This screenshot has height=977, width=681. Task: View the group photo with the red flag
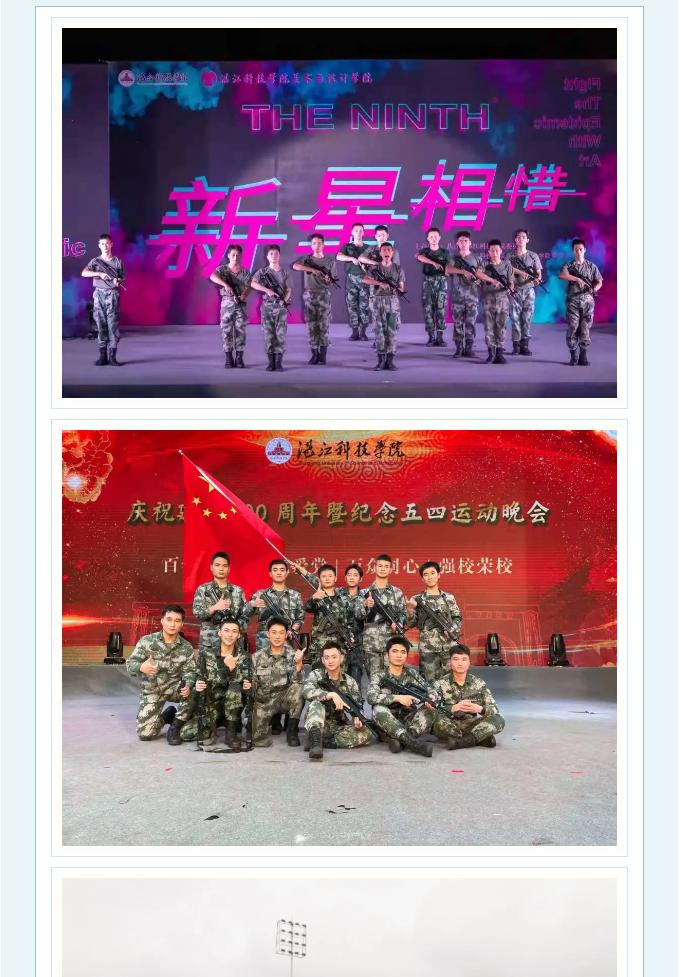coord(339,637)
